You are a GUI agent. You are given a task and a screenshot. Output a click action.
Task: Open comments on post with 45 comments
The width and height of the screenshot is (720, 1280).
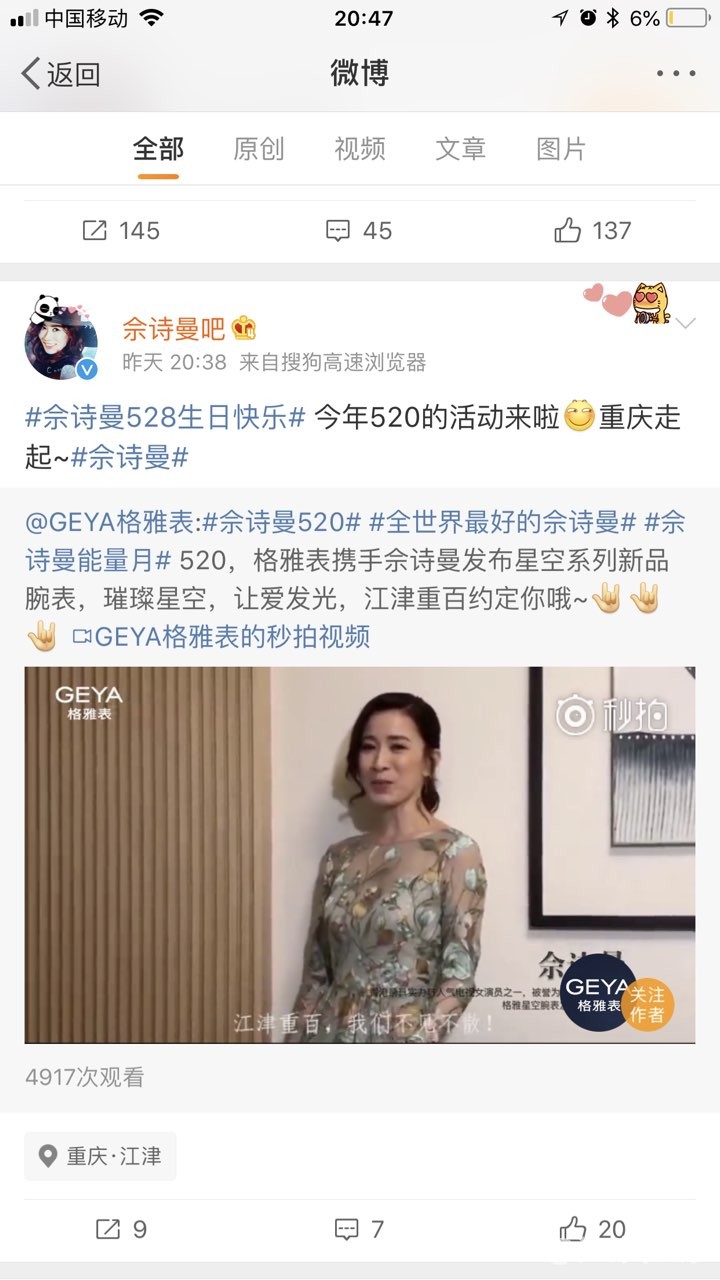[359, 231]
